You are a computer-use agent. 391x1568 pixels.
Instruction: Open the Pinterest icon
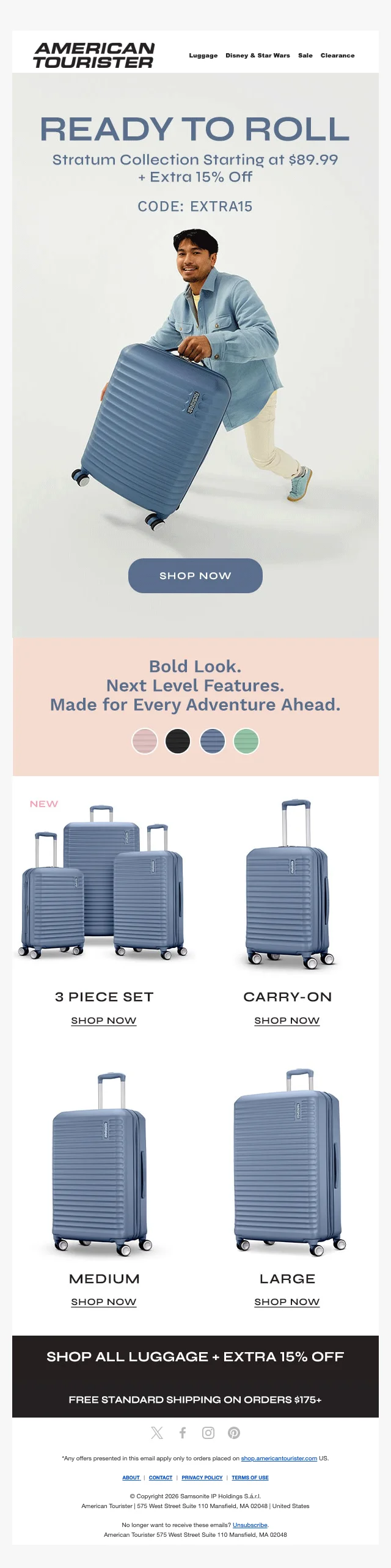[234, 1433]
